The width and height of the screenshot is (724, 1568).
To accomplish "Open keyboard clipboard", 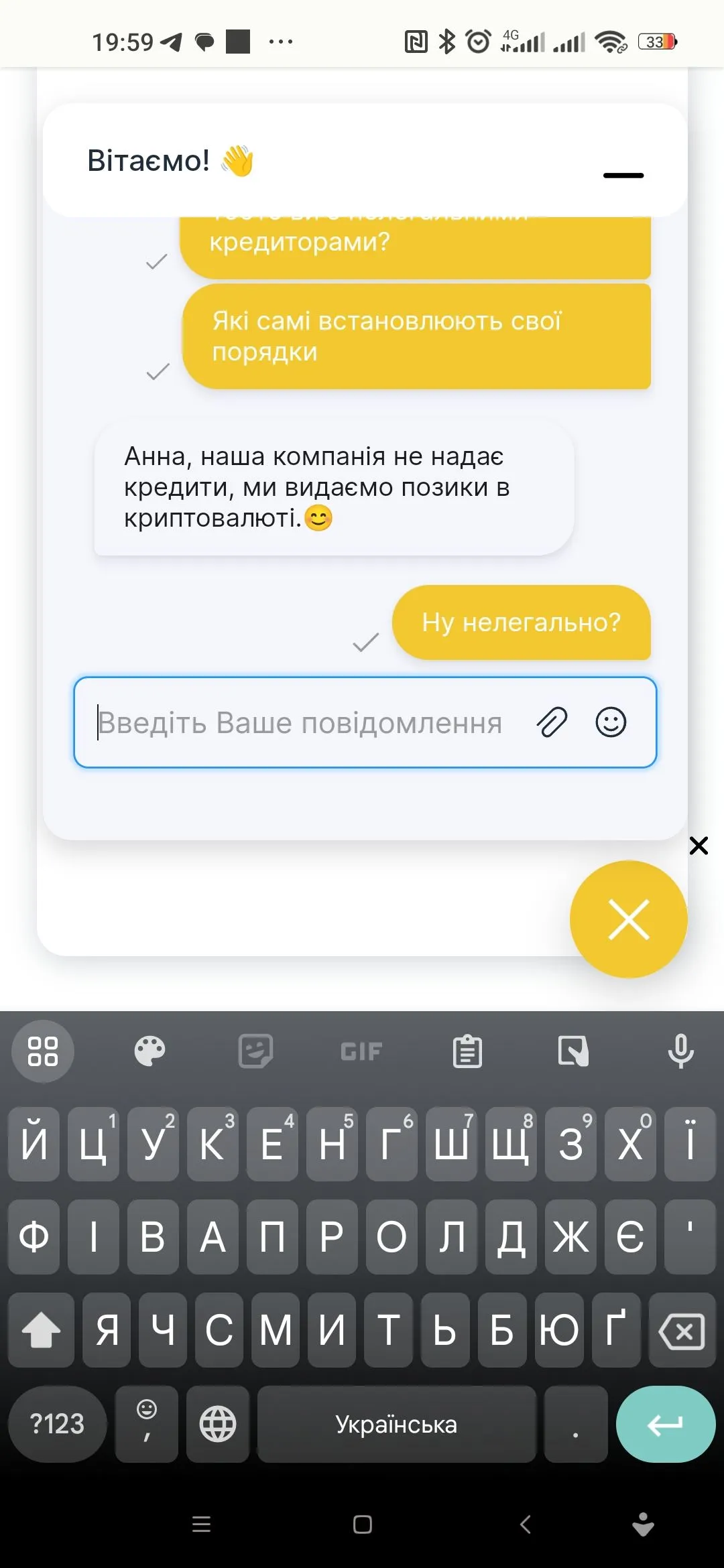I will click(x=467, y=1051).
